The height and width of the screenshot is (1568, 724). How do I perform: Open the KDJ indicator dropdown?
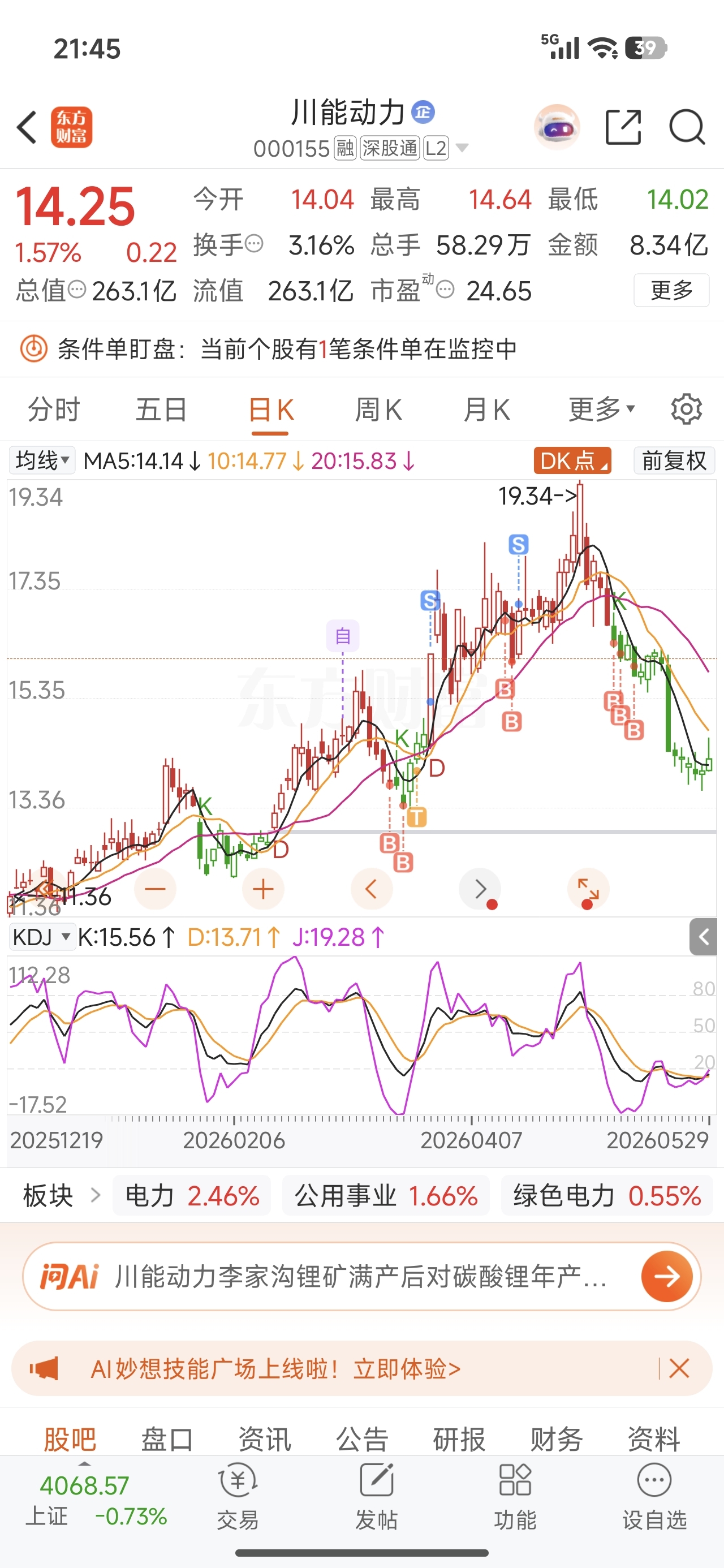tap(42, 937)
